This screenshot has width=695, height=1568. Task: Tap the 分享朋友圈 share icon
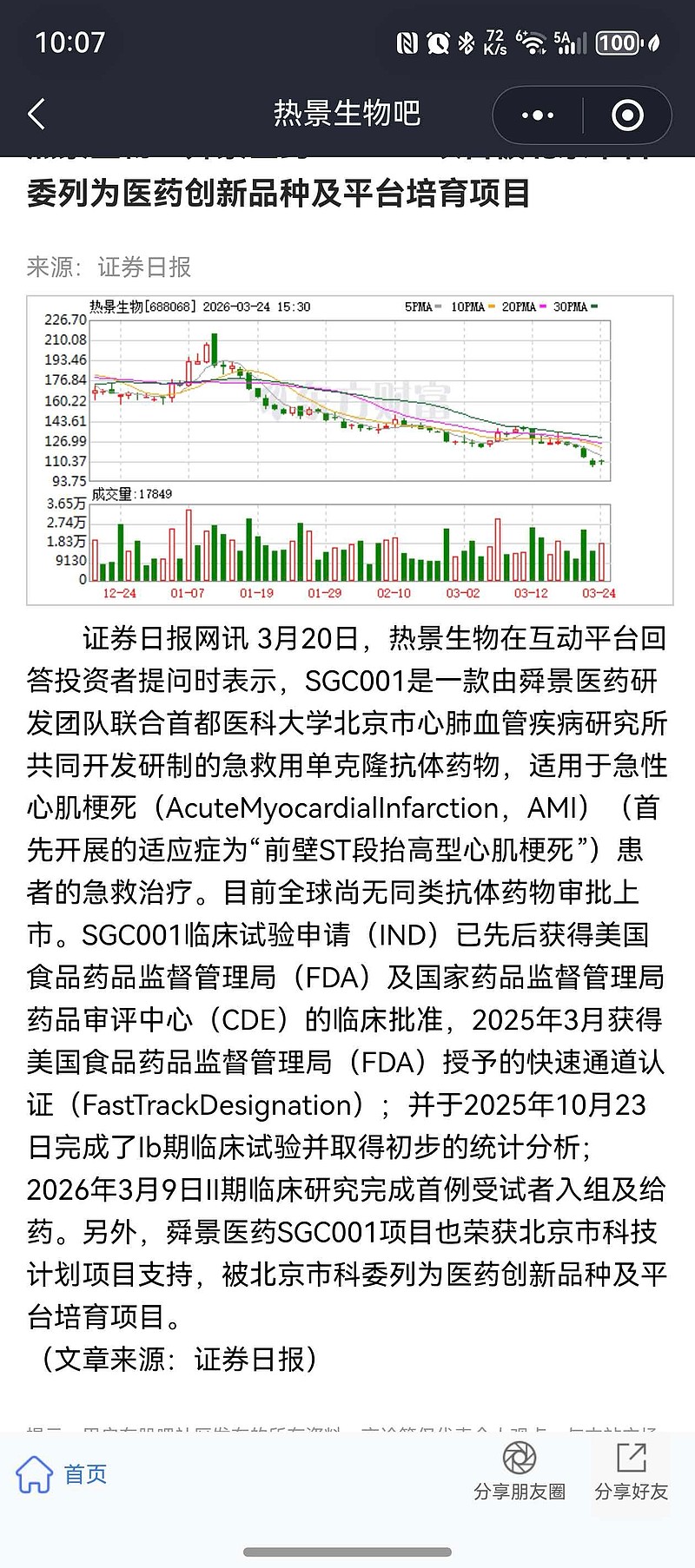tap(519, 1458)
